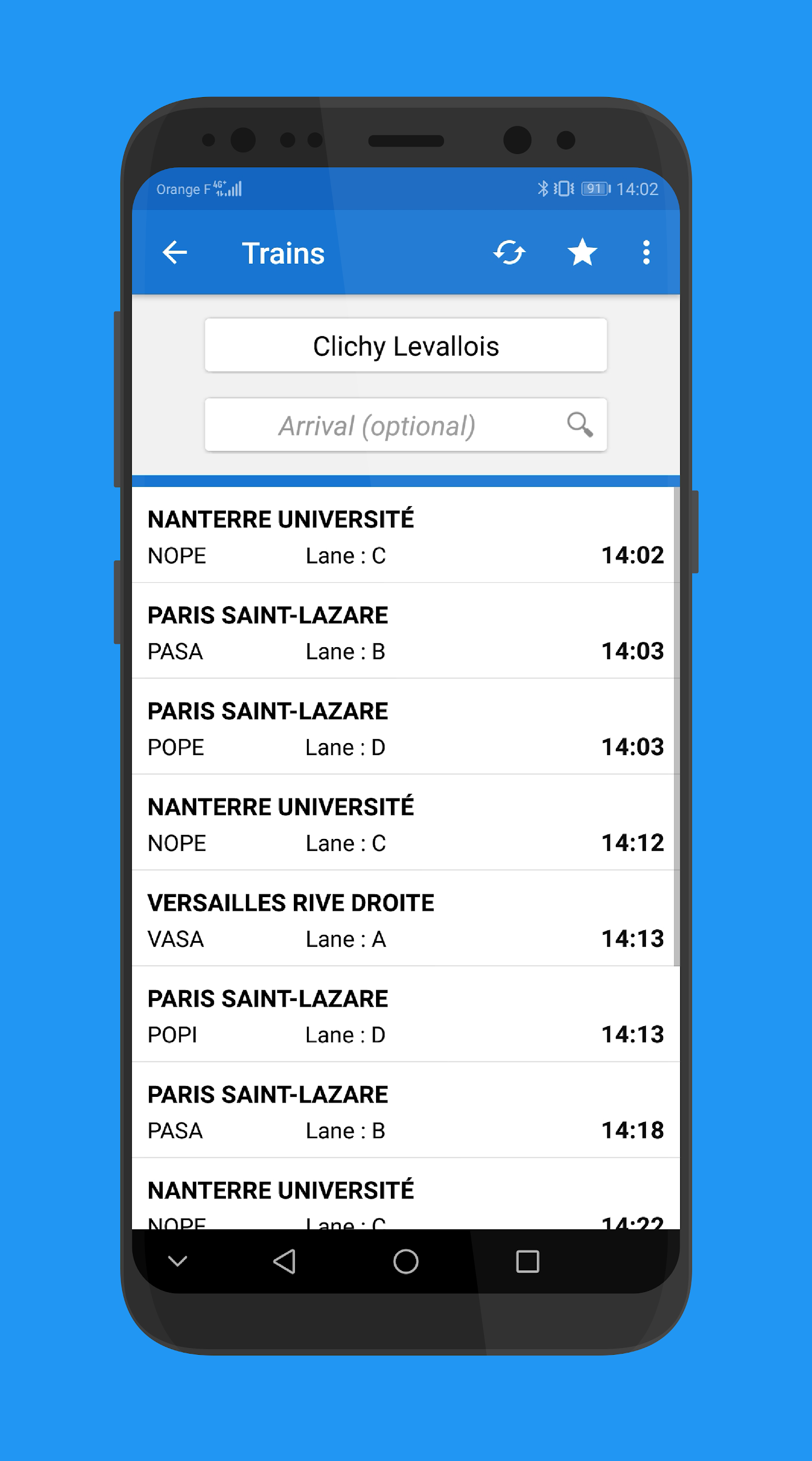The width and height of the screenshot is (812, 1461).
Task: Tap the POPI train to PARIS SAINT-LAZARE
Action: pos(406,1015)
